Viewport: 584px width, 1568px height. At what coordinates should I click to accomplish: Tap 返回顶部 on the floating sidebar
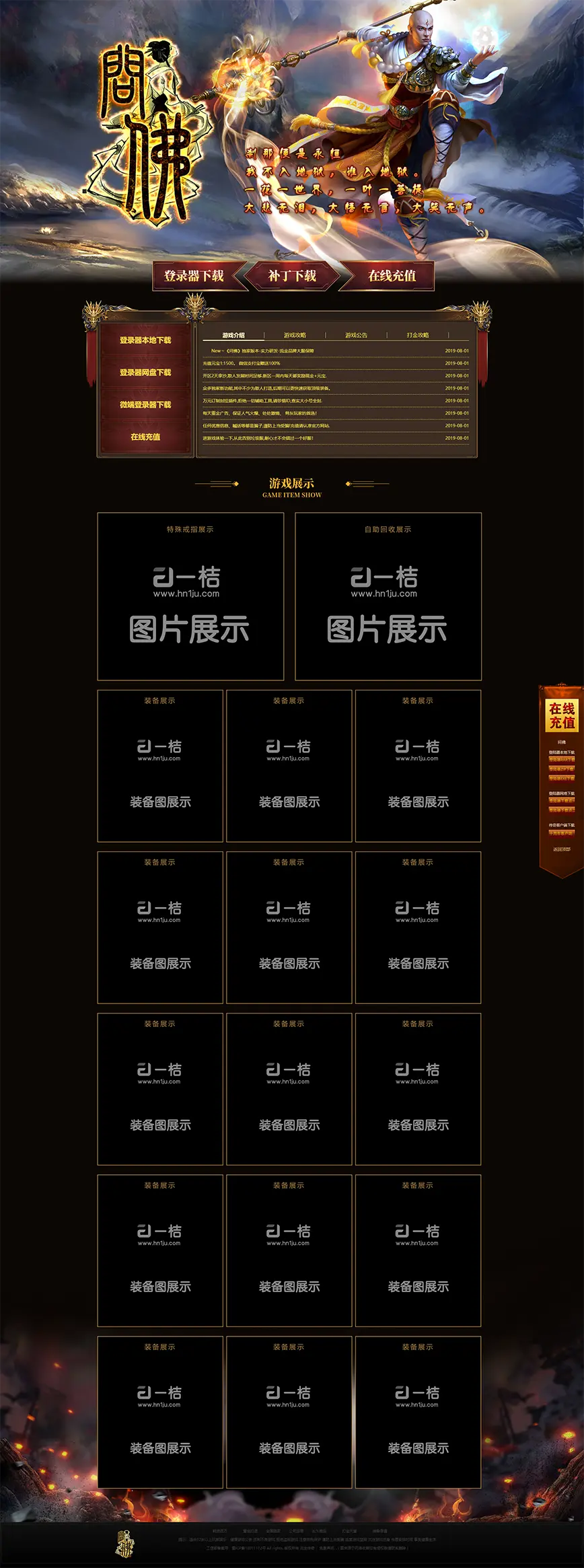pos(562,849)
